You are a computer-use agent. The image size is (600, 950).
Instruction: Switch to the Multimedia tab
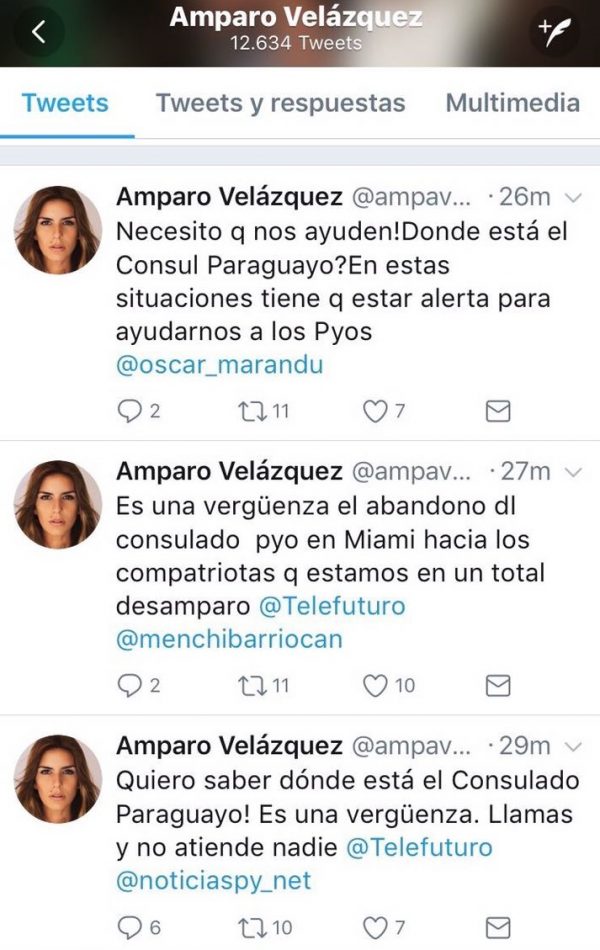pos(512,102)
